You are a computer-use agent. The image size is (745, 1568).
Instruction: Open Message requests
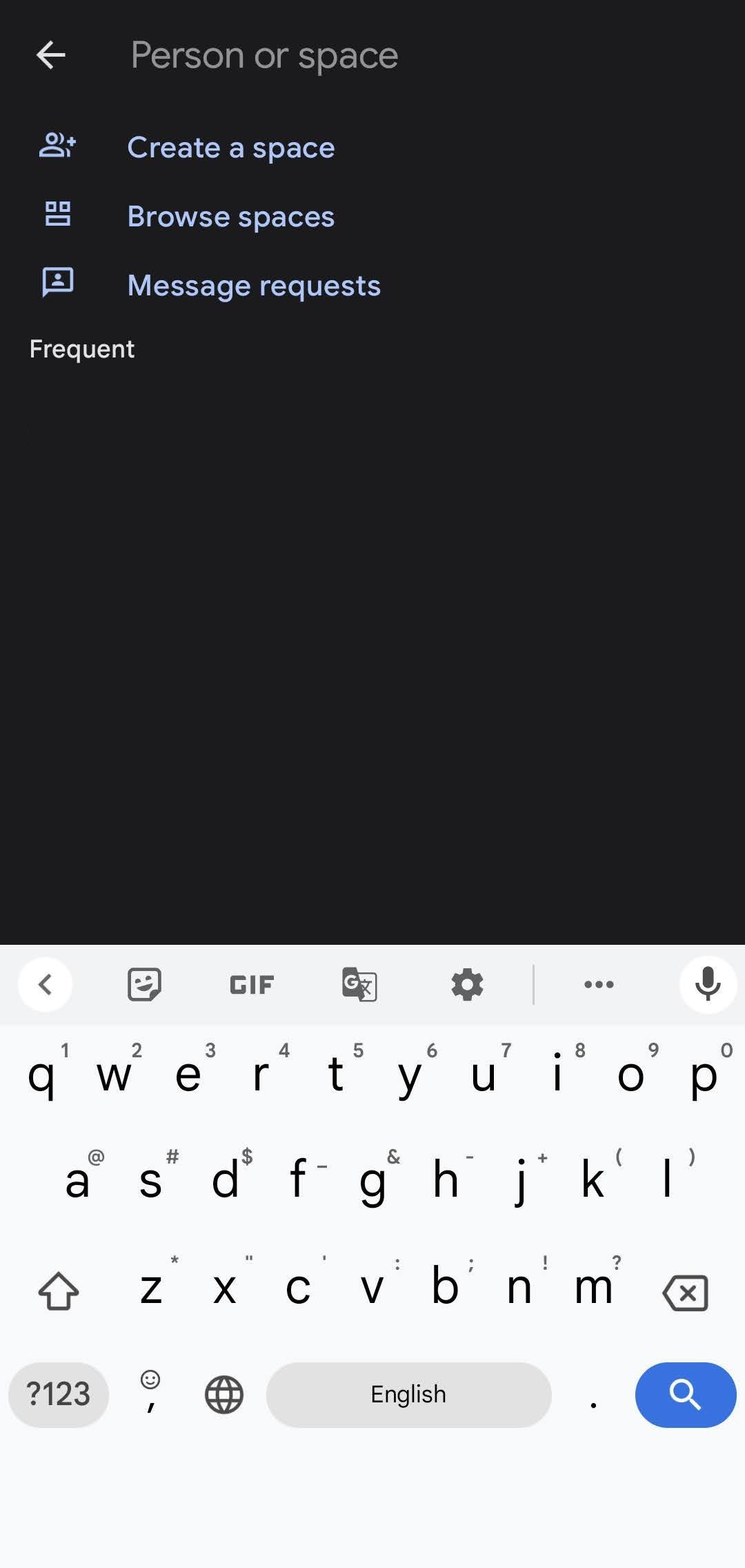pos(254,286)
